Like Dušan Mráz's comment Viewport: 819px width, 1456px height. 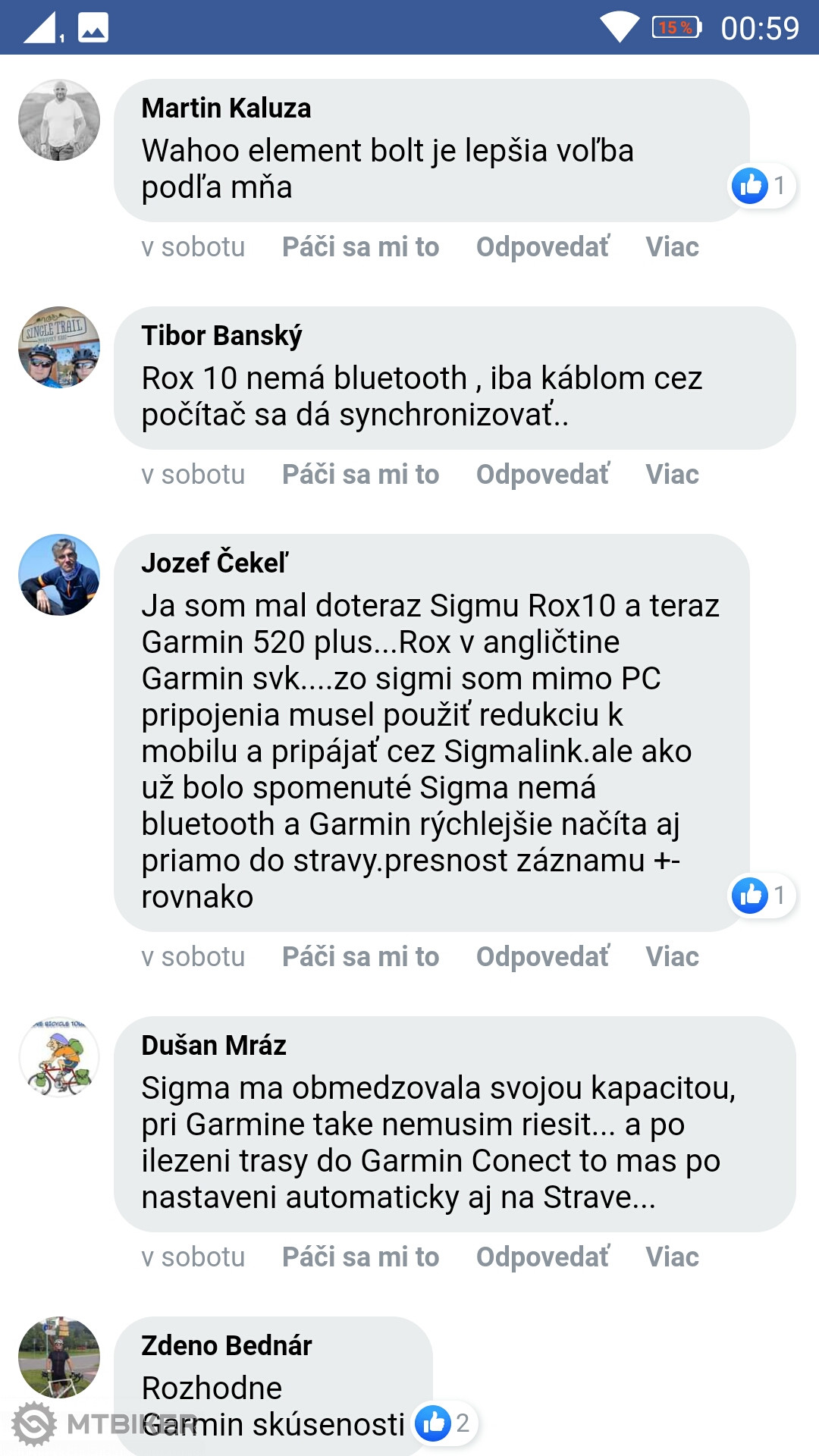point(360,1257)
